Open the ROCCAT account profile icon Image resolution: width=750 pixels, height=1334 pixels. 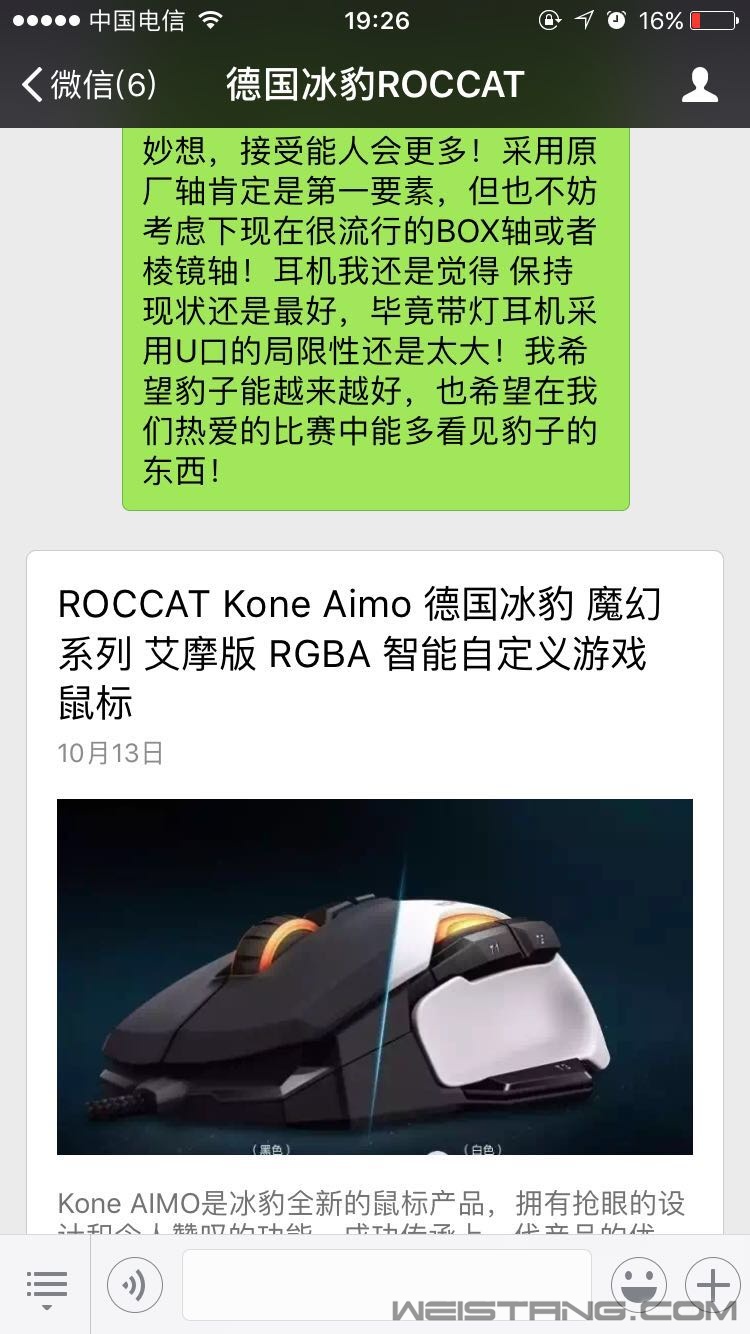[x=699, y=85]
